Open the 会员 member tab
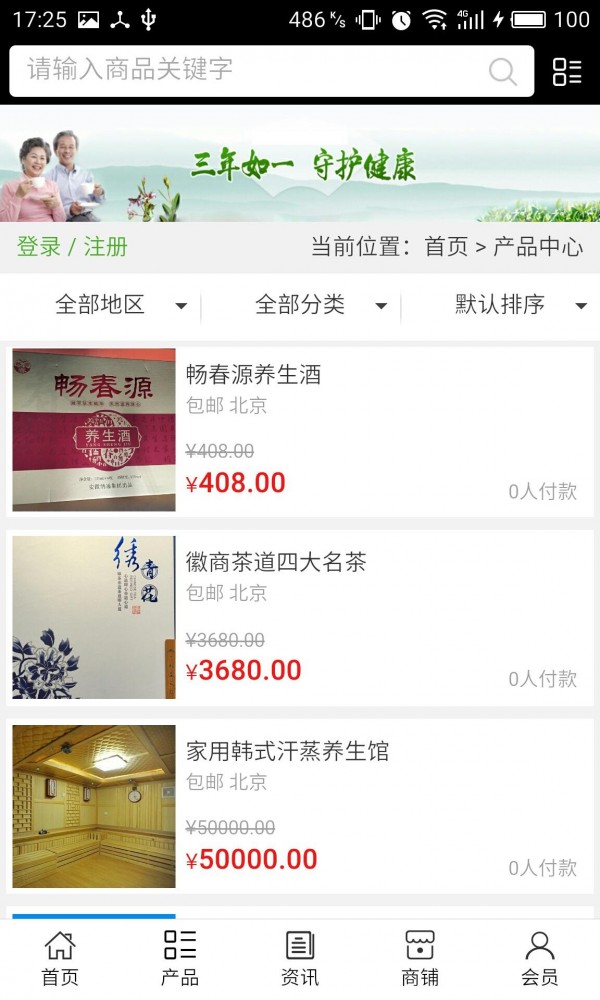600x1000 pixels. pyautogui.click(x=540, y=958)
